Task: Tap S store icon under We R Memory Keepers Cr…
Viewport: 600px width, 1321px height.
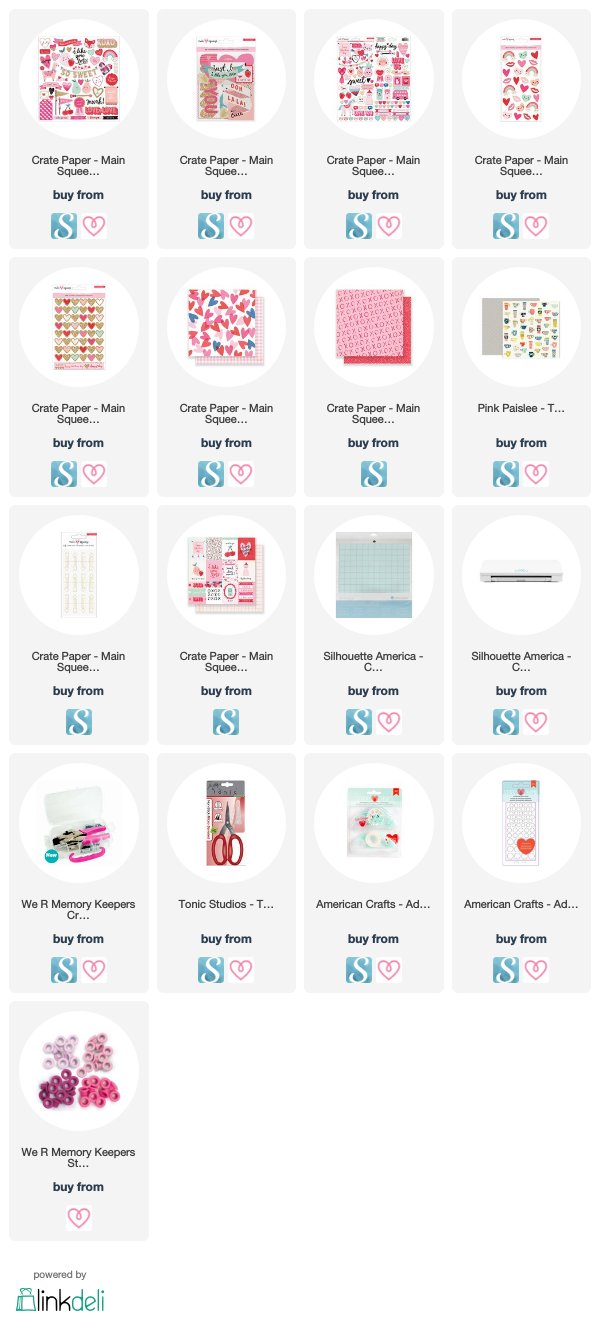Action: coord(64,969)
